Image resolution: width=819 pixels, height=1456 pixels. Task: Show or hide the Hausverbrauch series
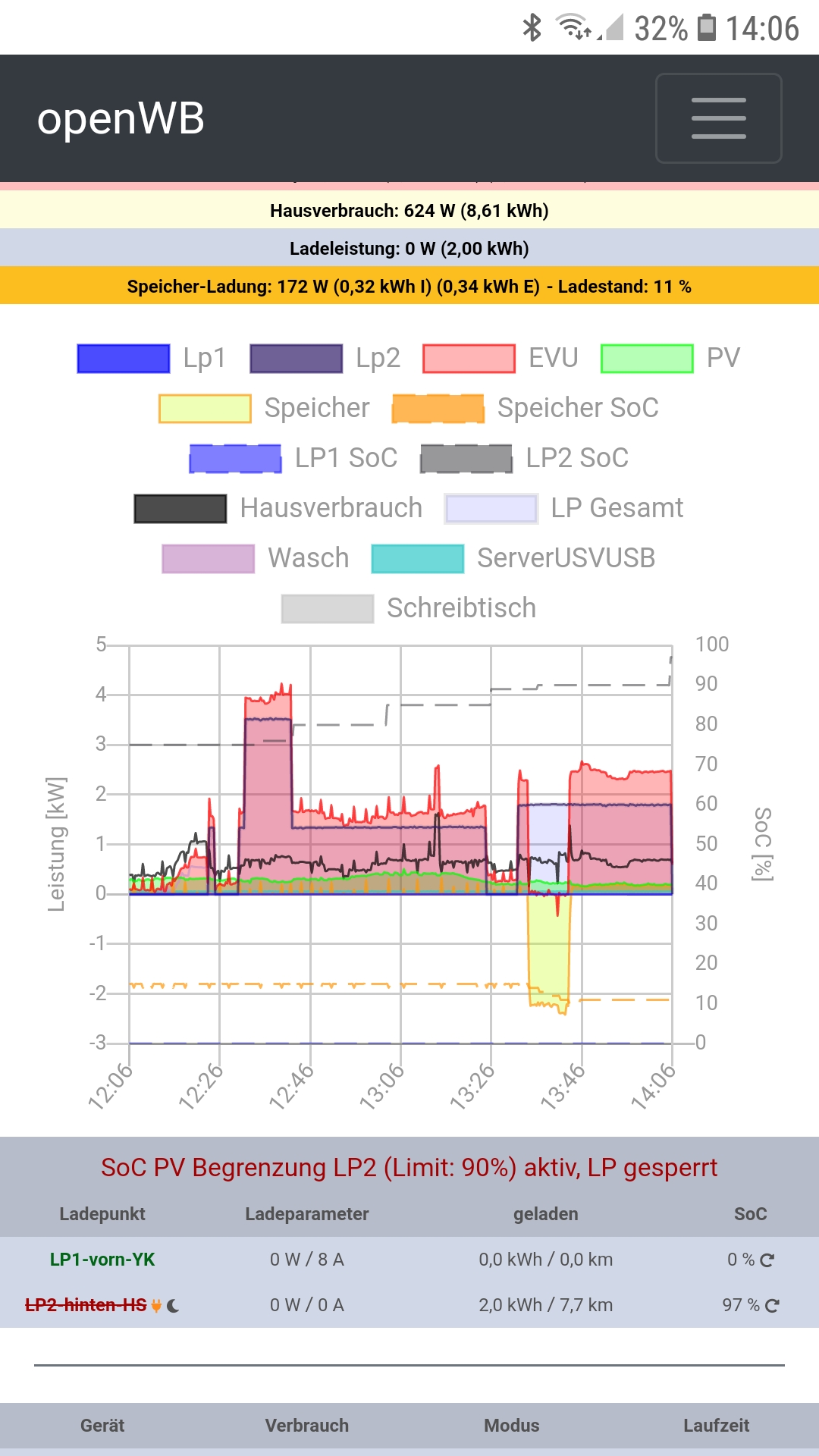pos(278,508)
